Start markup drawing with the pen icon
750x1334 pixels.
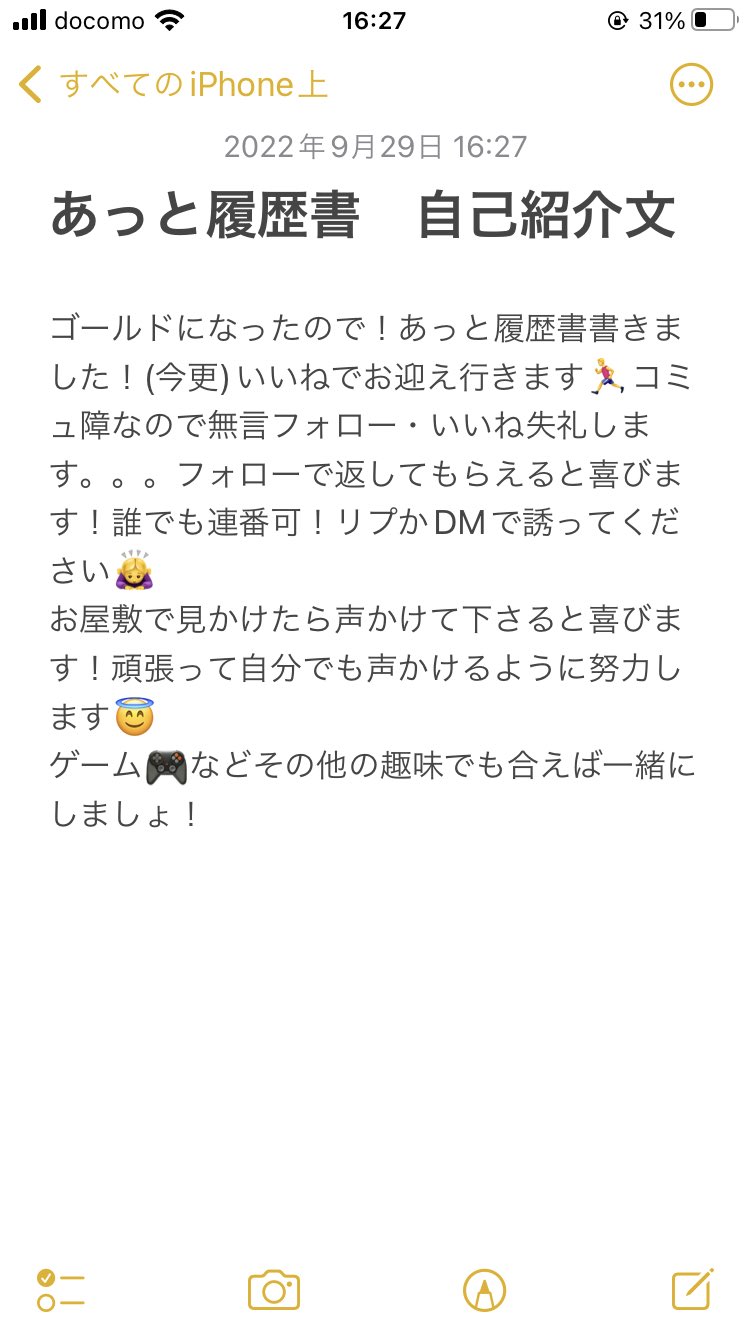coord(484,1290)
